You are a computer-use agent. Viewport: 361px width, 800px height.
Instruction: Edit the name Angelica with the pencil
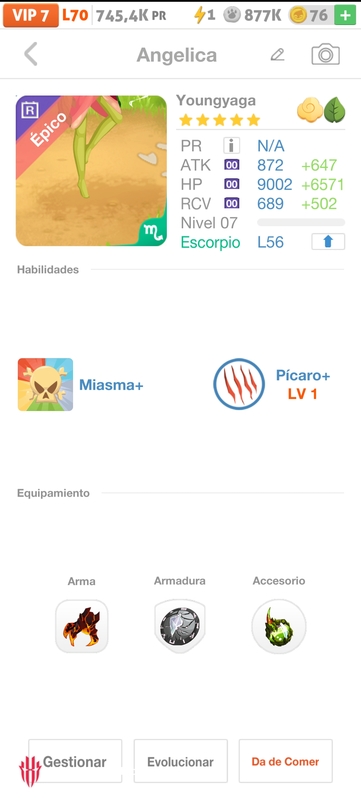coord(277,55)
